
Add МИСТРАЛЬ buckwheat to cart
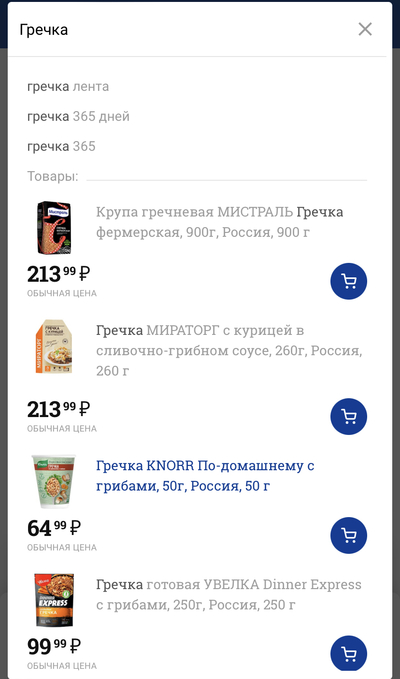coord(348,281)
